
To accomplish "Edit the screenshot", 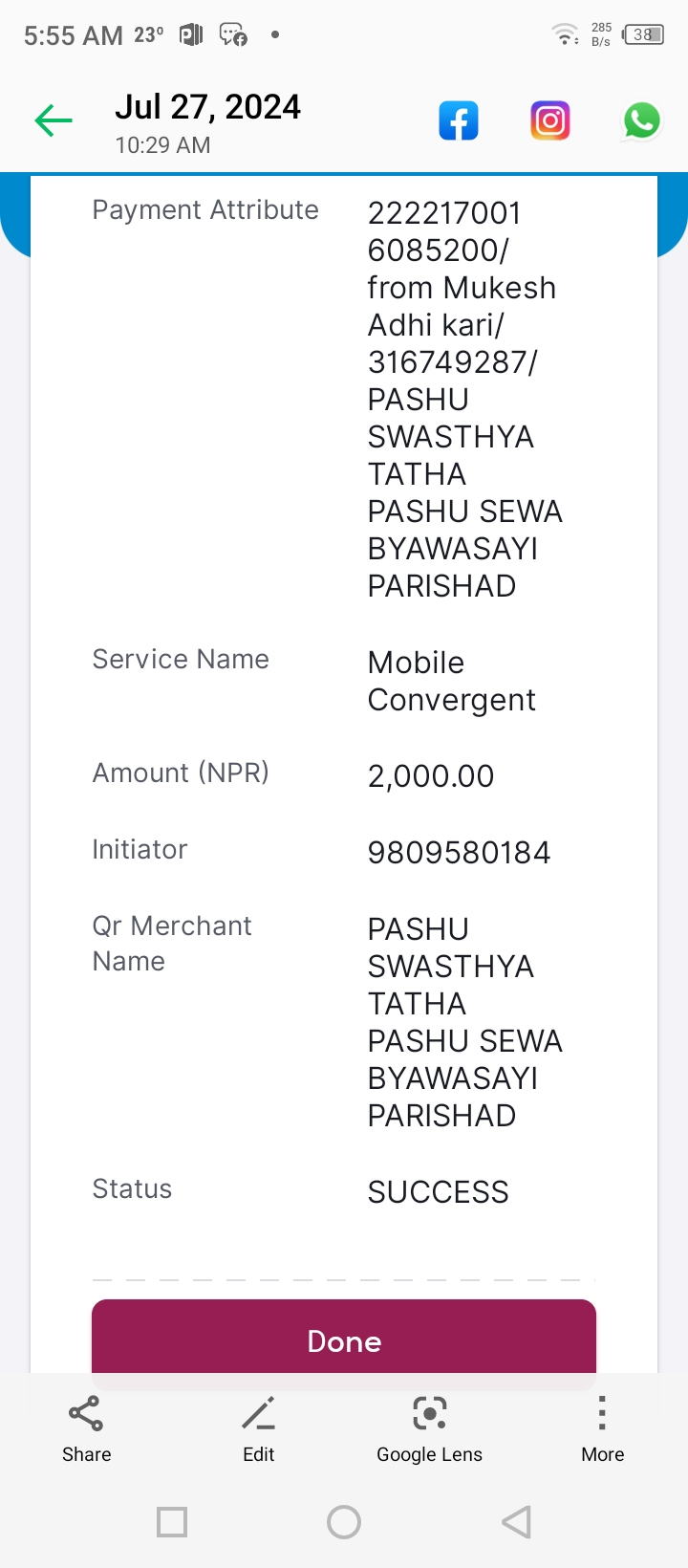I will coord(258,1429).
